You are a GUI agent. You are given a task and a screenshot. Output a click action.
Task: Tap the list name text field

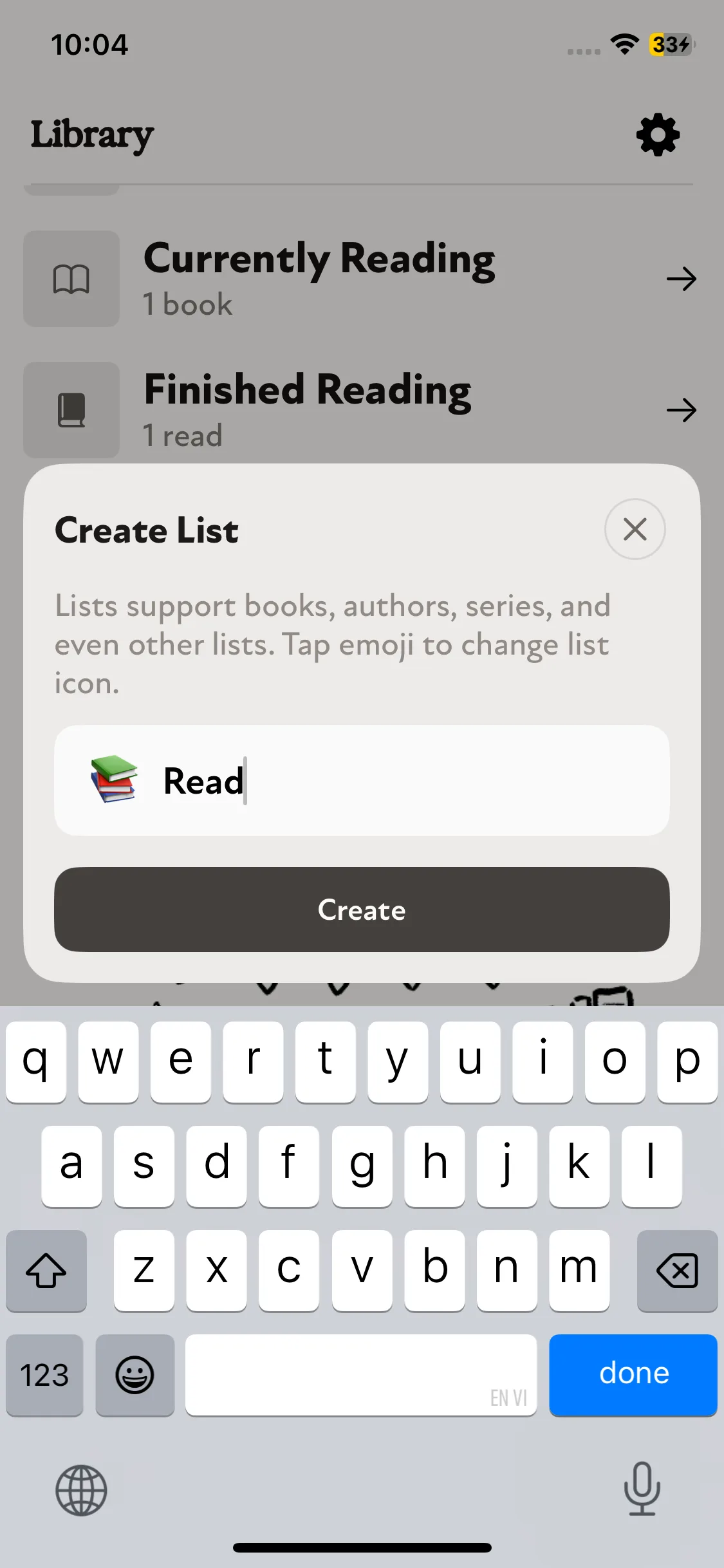click(x=412, y=781)
